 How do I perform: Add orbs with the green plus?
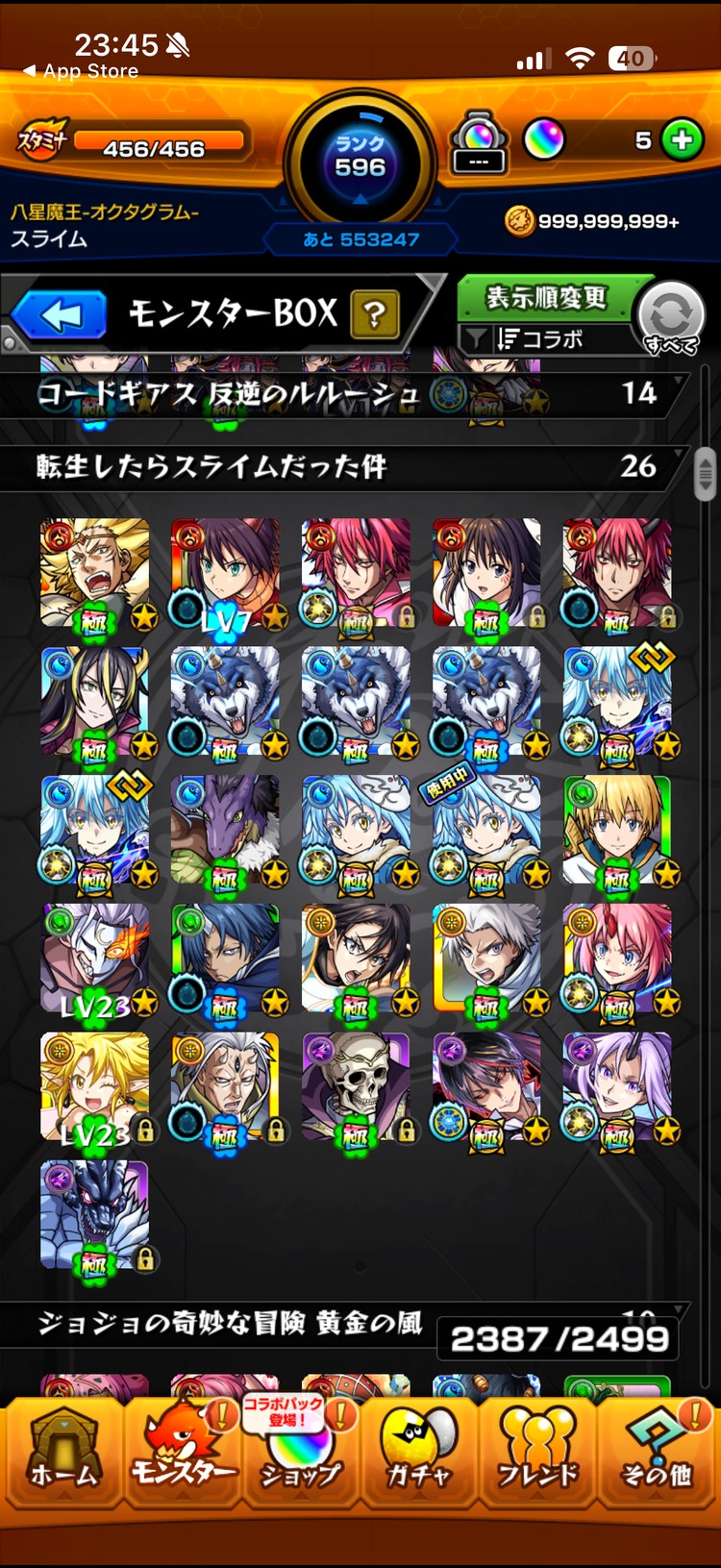click(x=682, y=140)
